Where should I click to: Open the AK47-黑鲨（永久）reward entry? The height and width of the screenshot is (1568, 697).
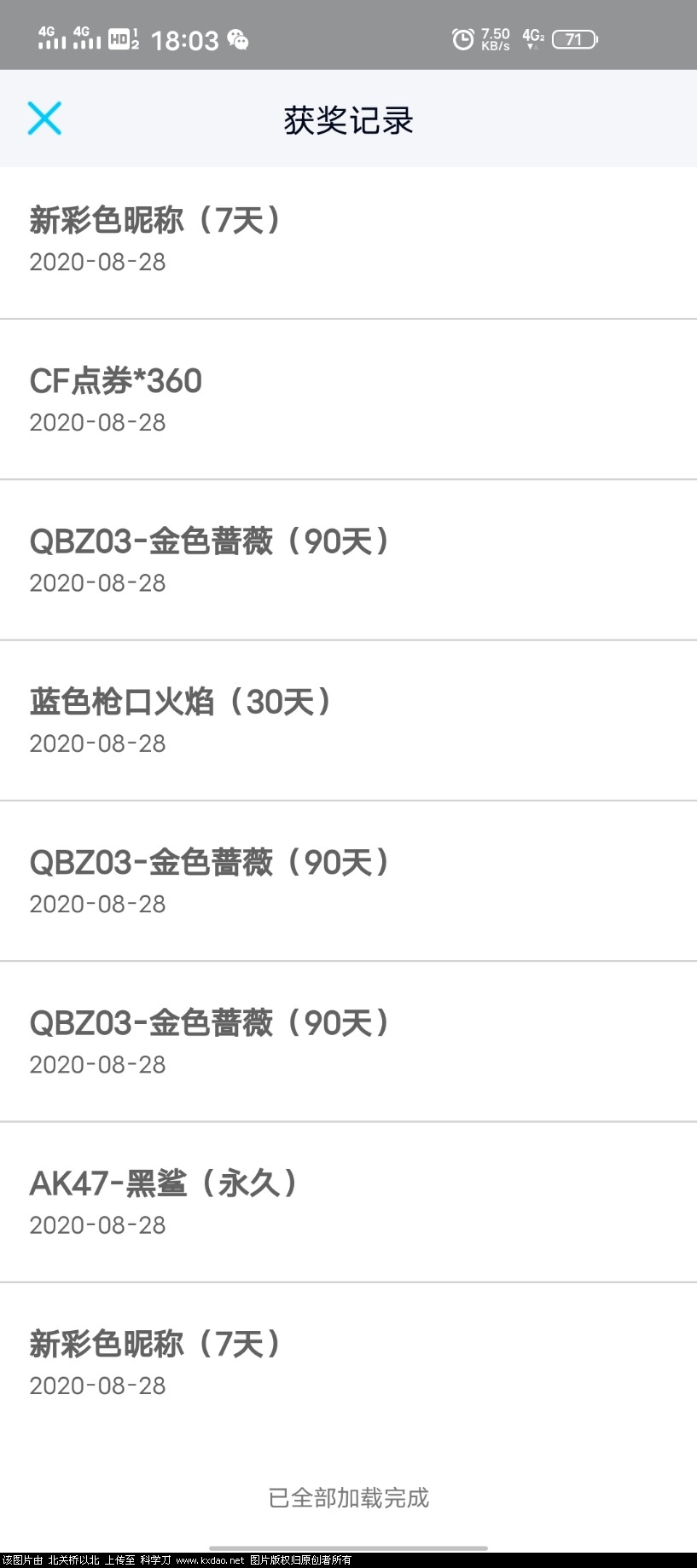coord(164,1183)
